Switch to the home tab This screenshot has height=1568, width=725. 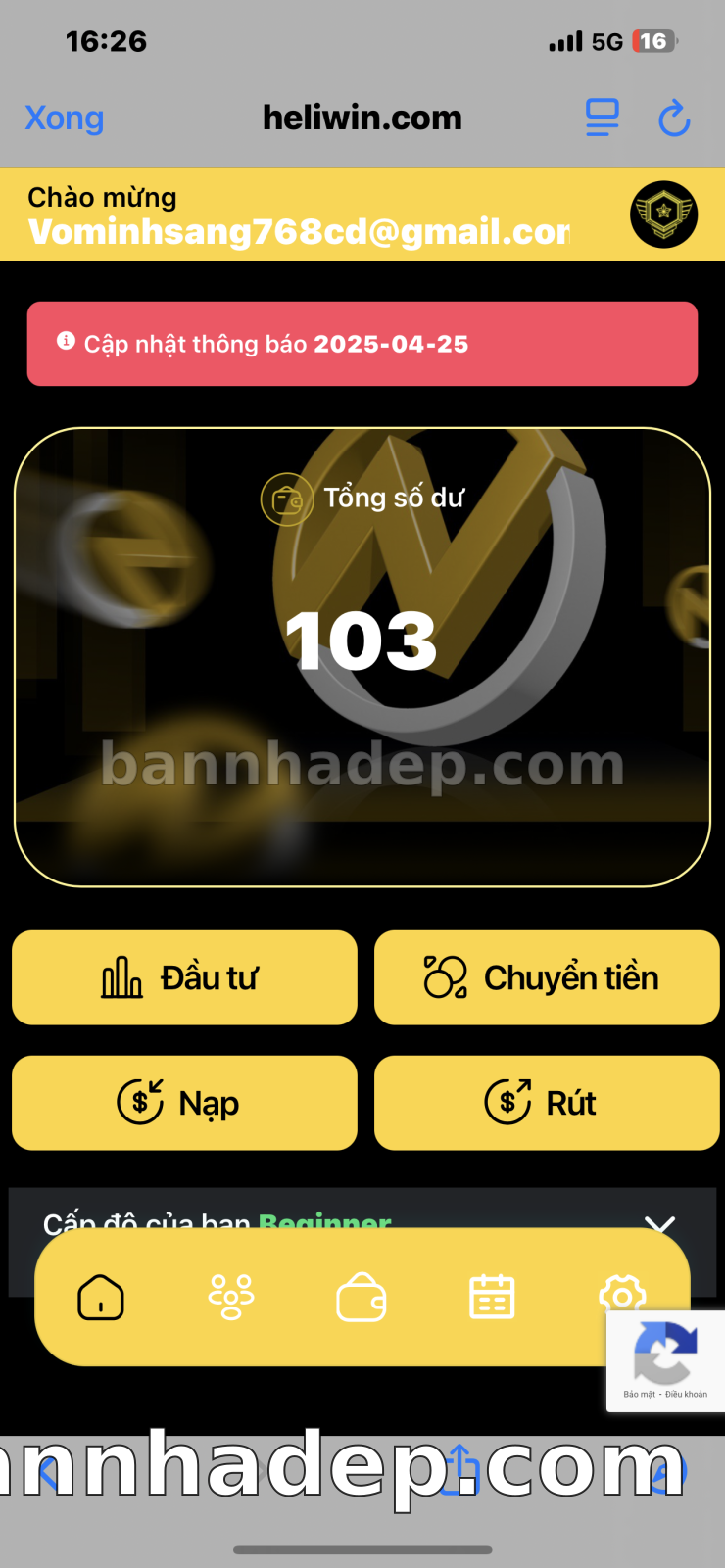click(x=101, y=1298)
